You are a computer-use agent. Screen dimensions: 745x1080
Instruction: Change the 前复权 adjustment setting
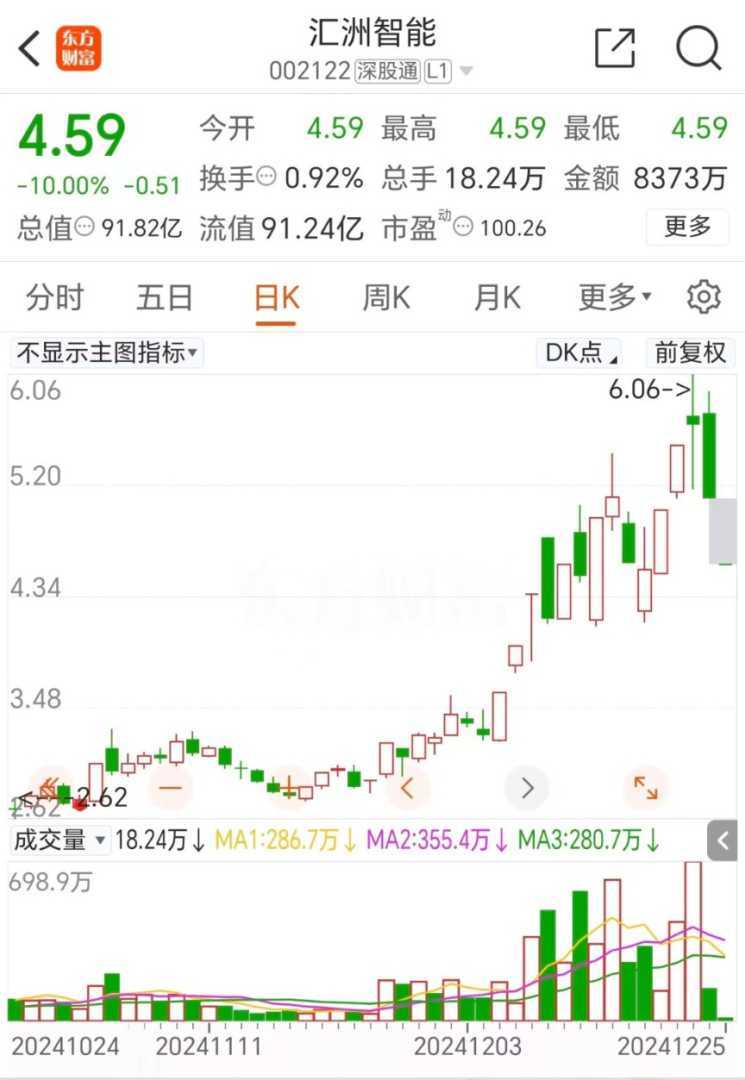(690, 352)
